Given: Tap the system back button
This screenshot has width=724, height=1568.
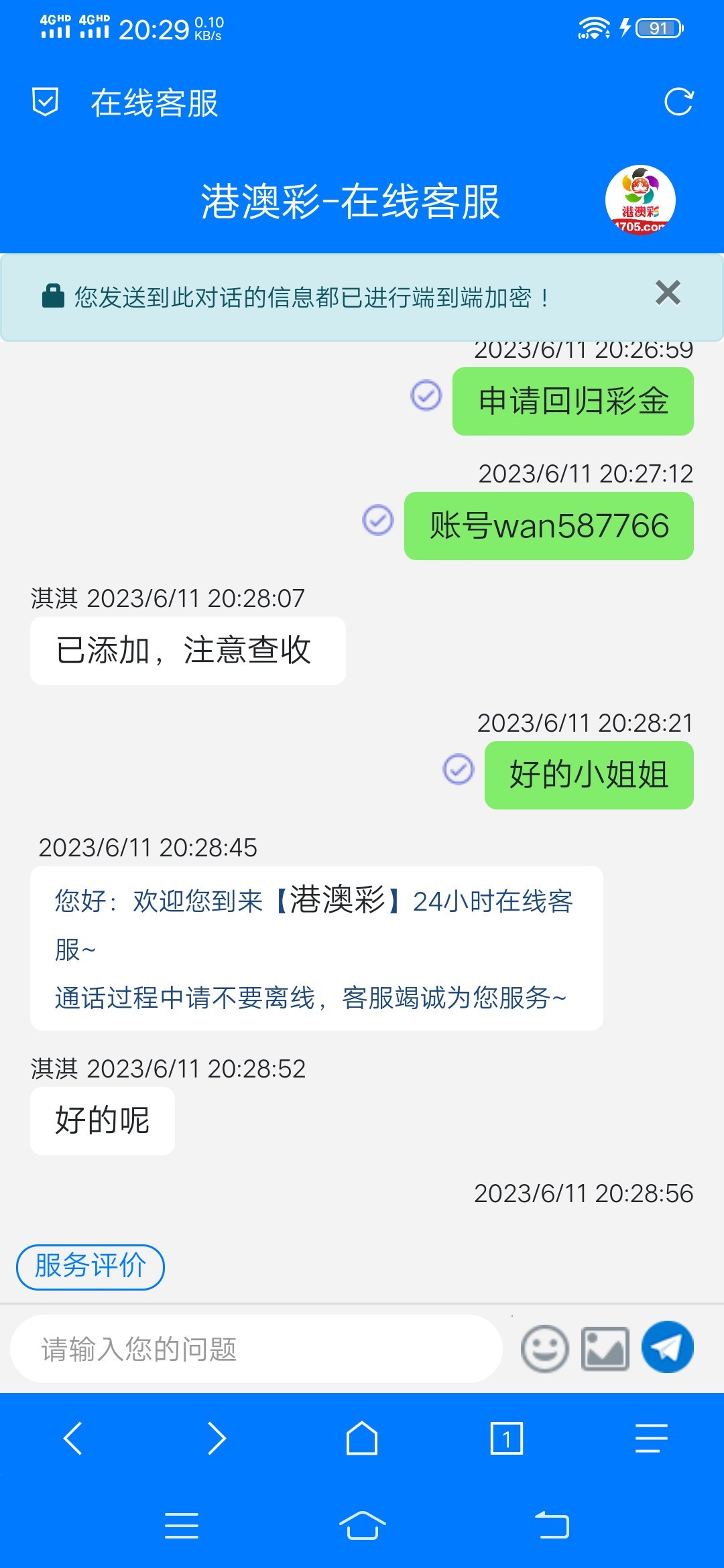Looking at the screenshot, I should click(552, 1526).
